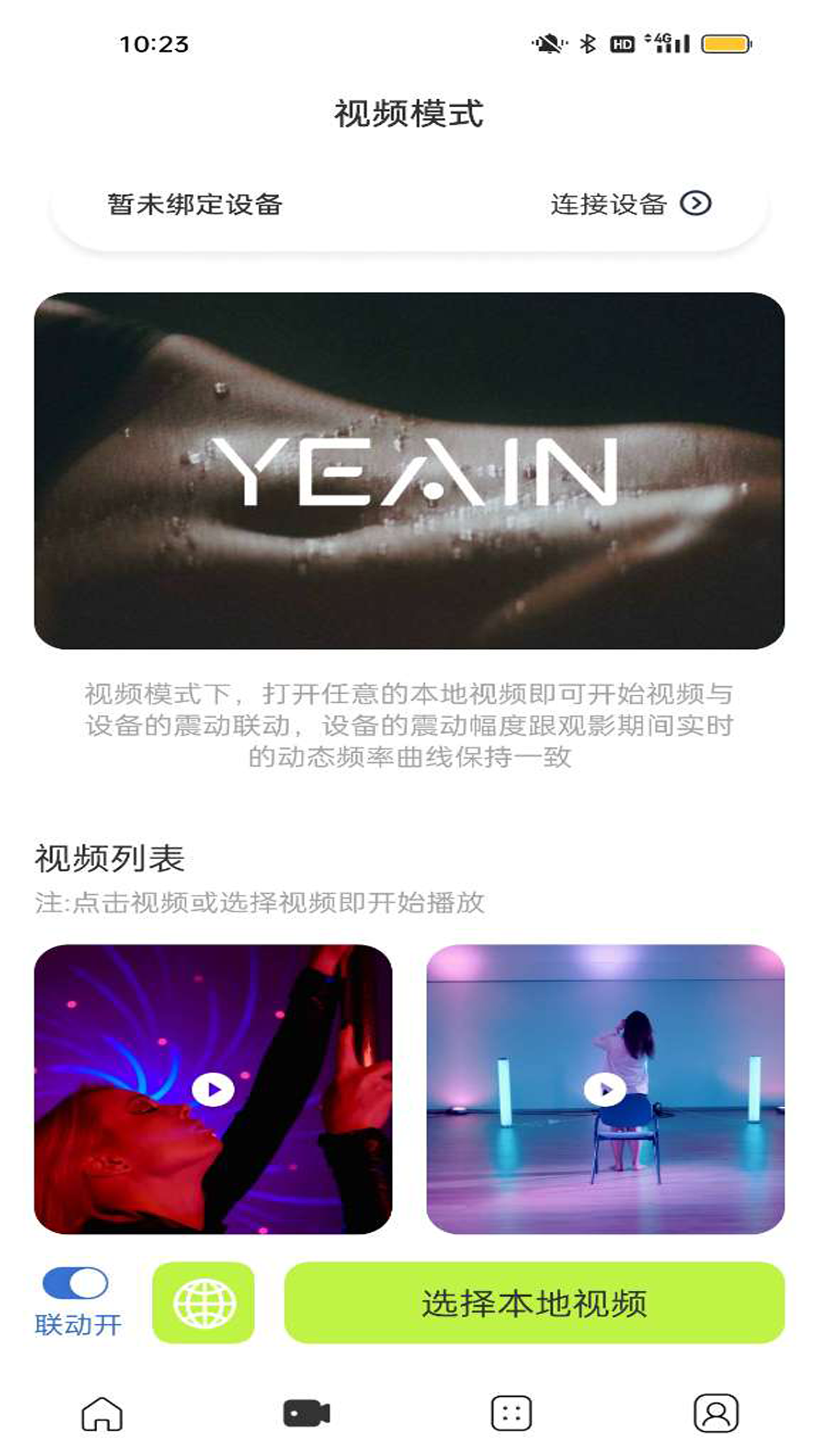Image resolution: width=819 pixels, height=1456 pixels.
Task: Toggle the 联动开 linkage switch
Action: 75,1283
